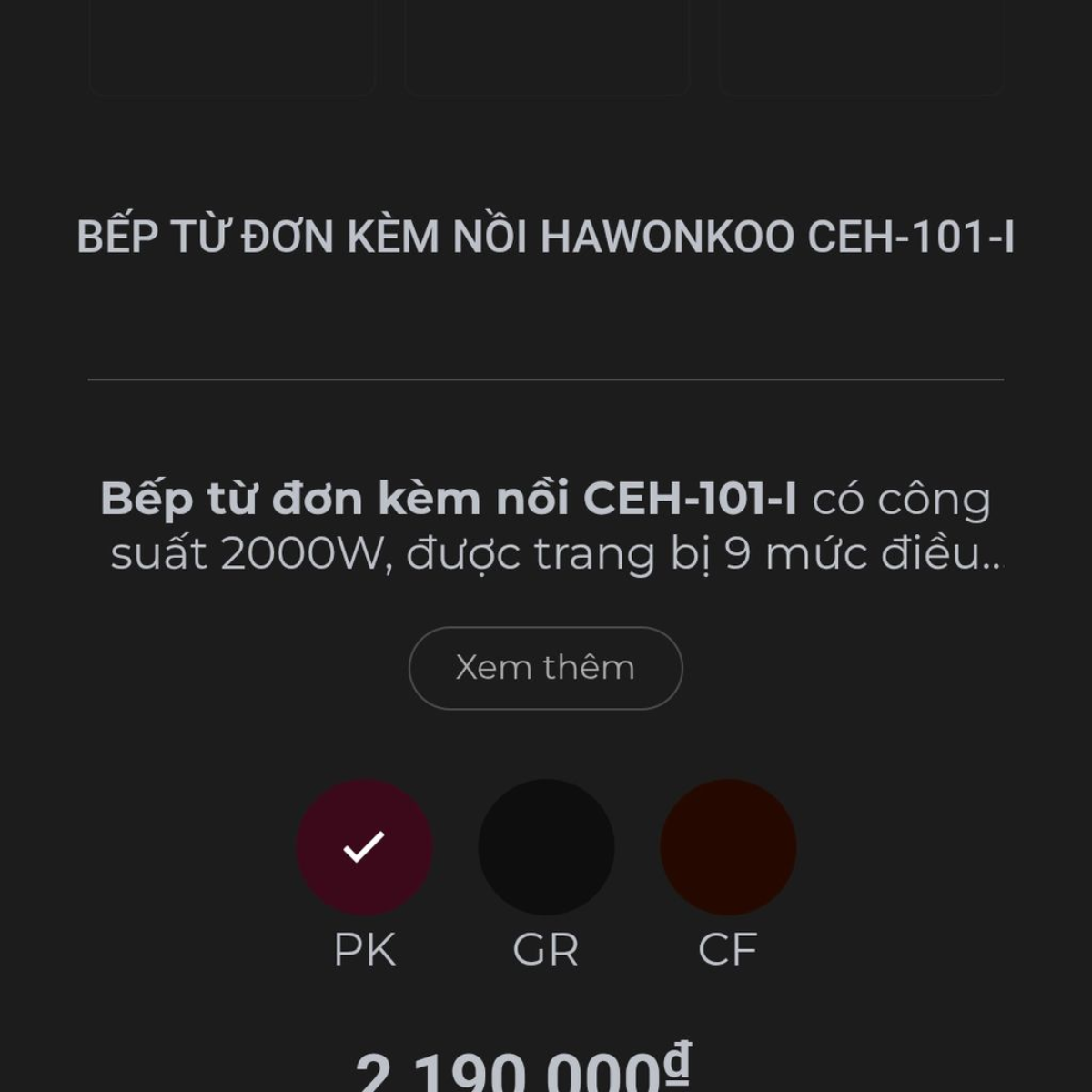This screenshot has height=1092, width=1092.
Task: Pick the CF color variant
Action: coord(728,846)
